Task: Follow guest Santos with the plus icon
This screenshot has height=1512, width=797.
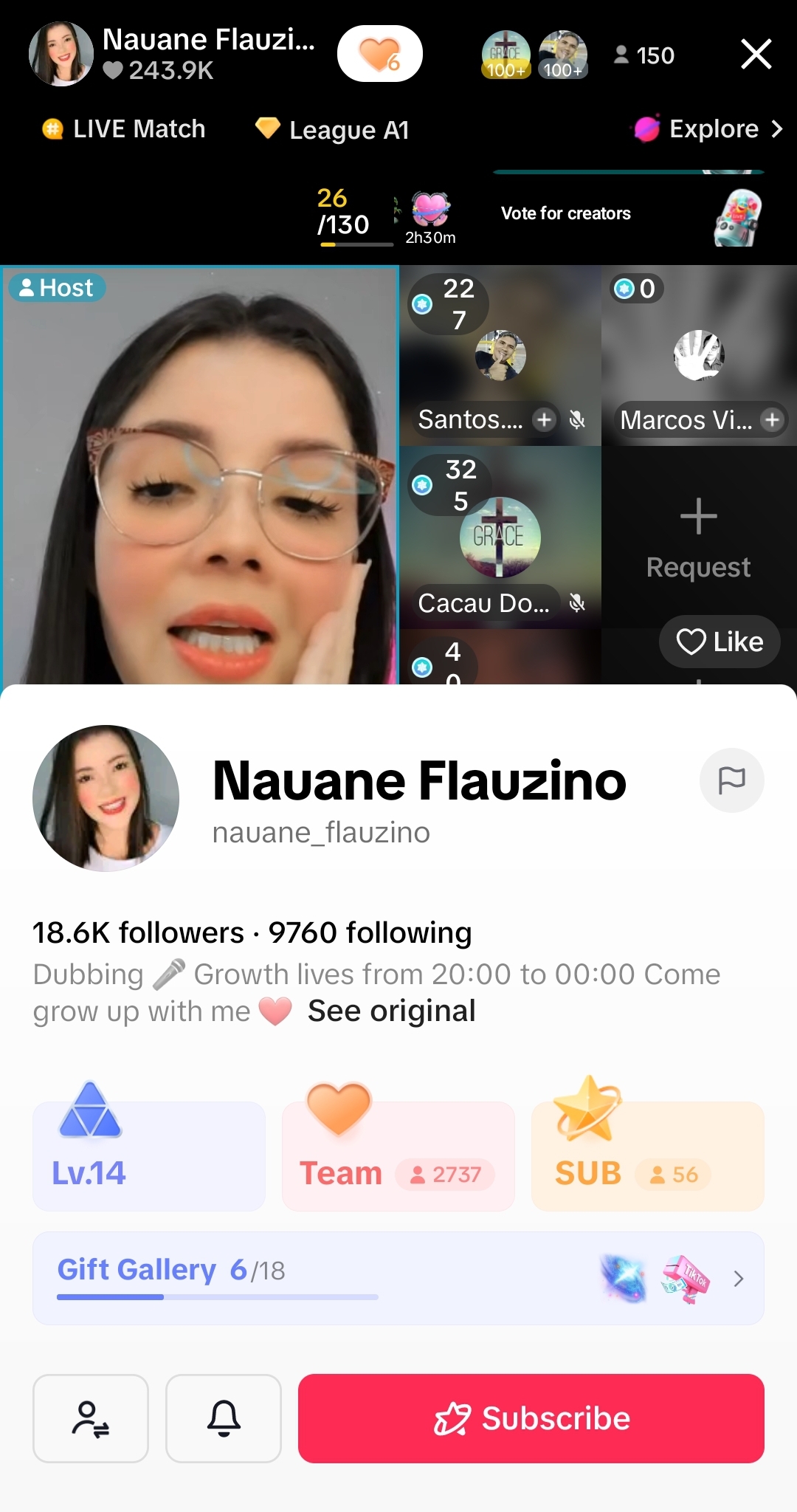Action: (x=545, y=419)
